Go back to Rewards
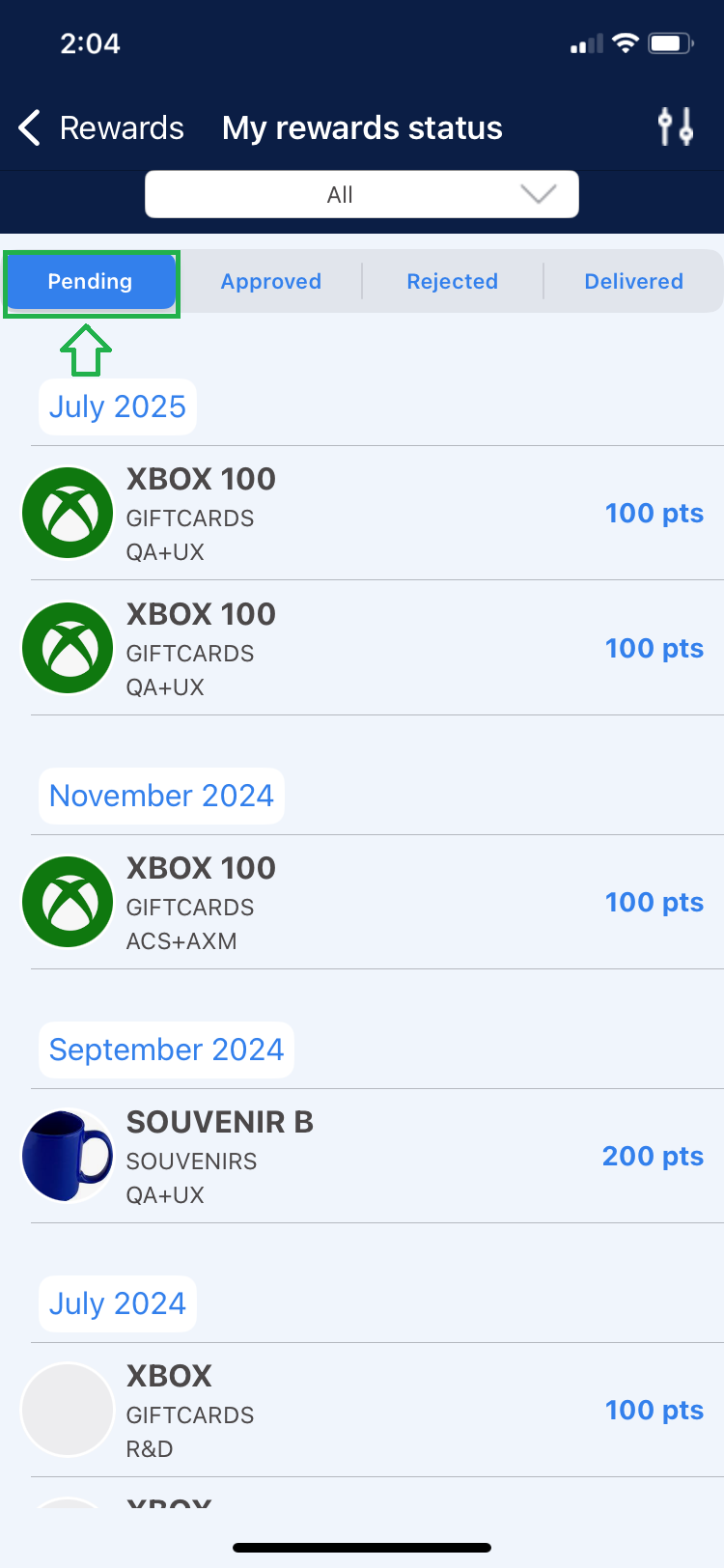Viewport: 724px width, 1568px height. (x=101, y=127)
